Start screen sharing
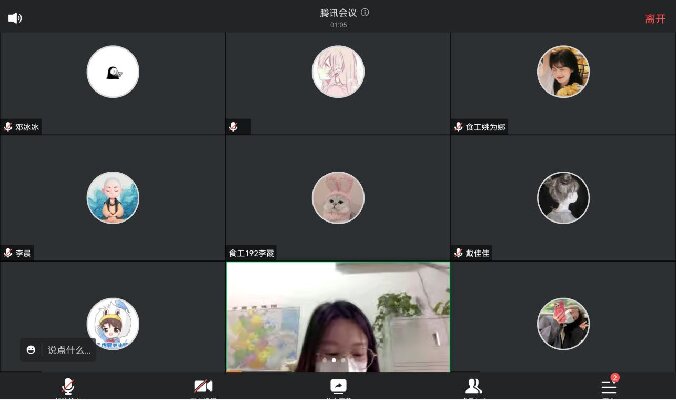The image size is (676, 400). point(338,386)
